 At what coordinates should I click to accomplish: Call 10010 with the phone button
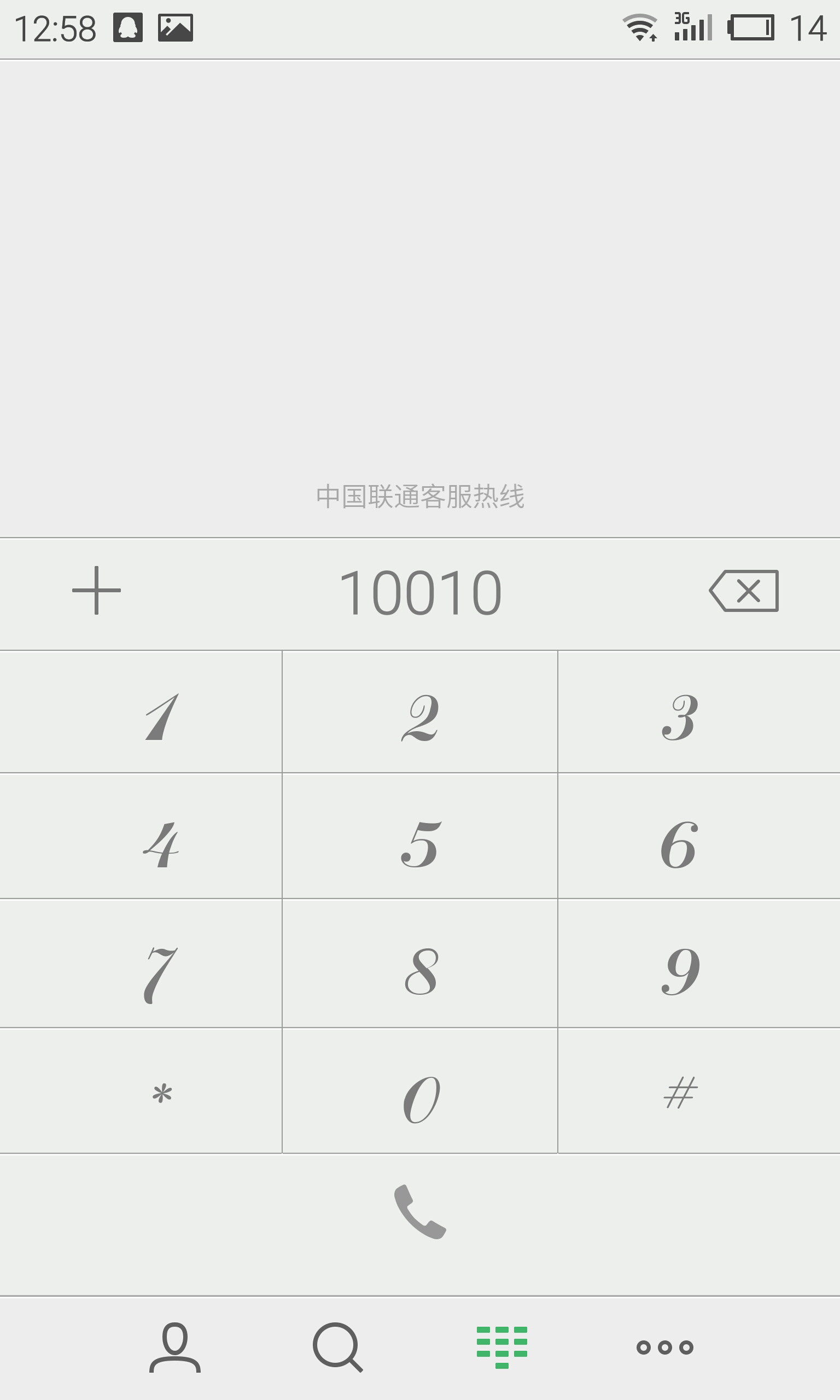coord(420,1212)
